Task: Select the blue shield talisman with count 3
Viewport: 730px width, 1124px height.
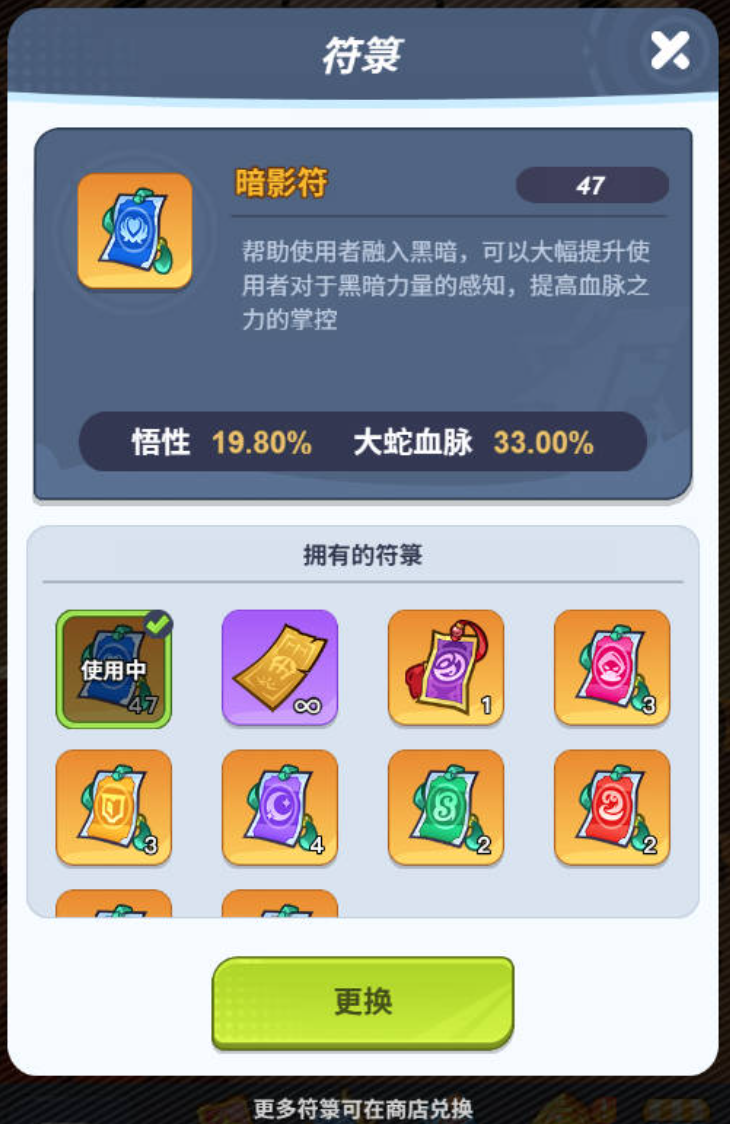Action: tap(114, 807)
